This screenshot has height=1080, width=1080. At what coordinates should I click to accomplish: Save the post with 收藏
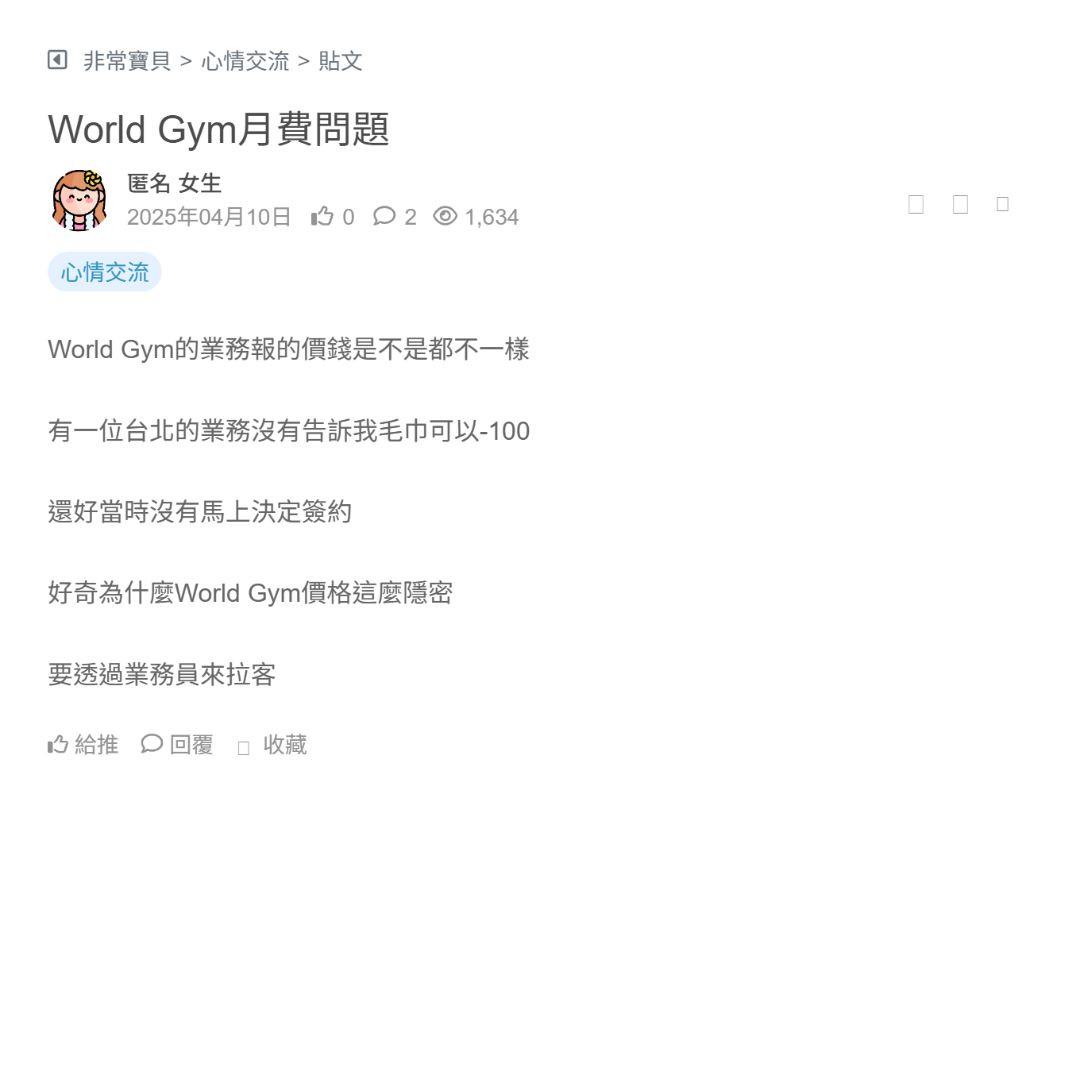point(273,745)
